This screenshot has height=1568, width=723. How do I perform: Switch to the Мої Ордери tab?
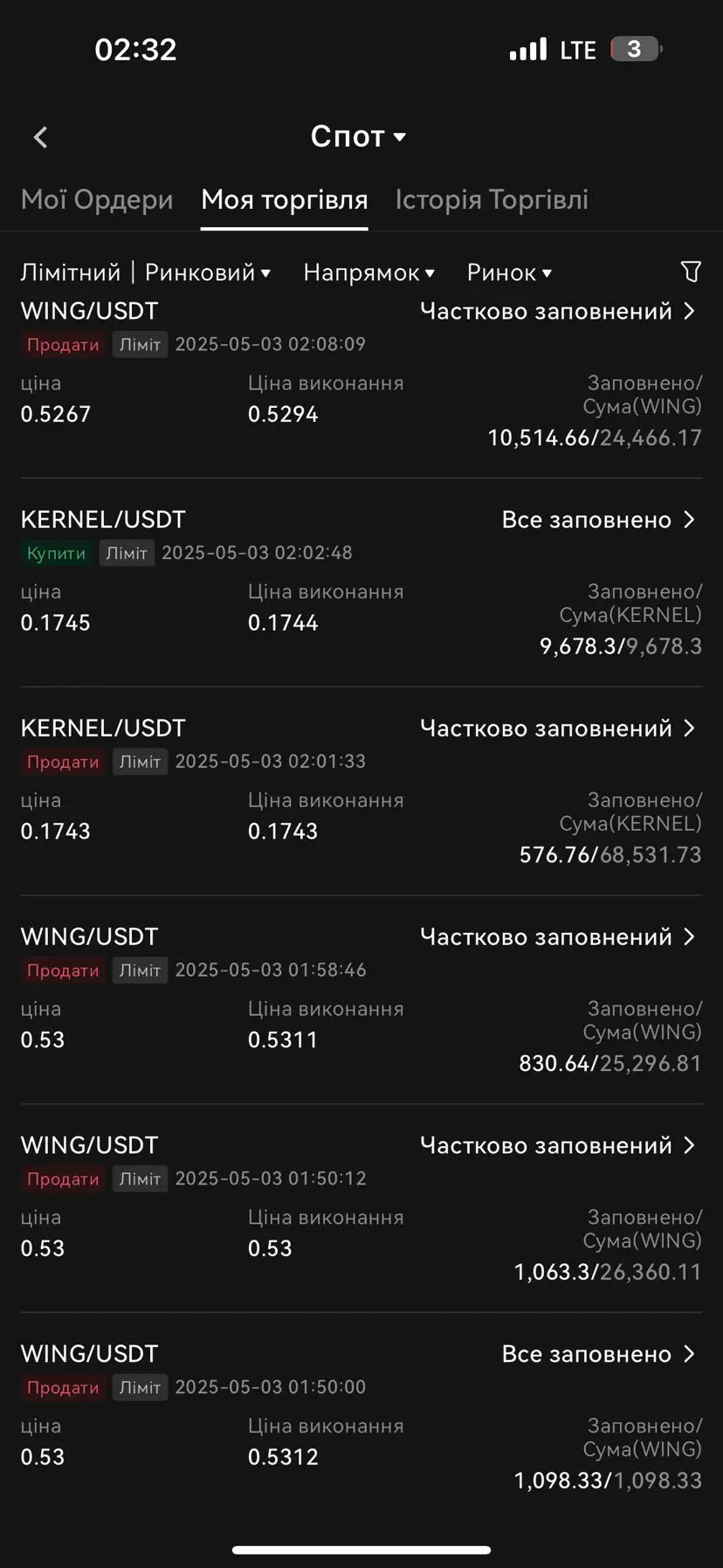tap(97, 200)
